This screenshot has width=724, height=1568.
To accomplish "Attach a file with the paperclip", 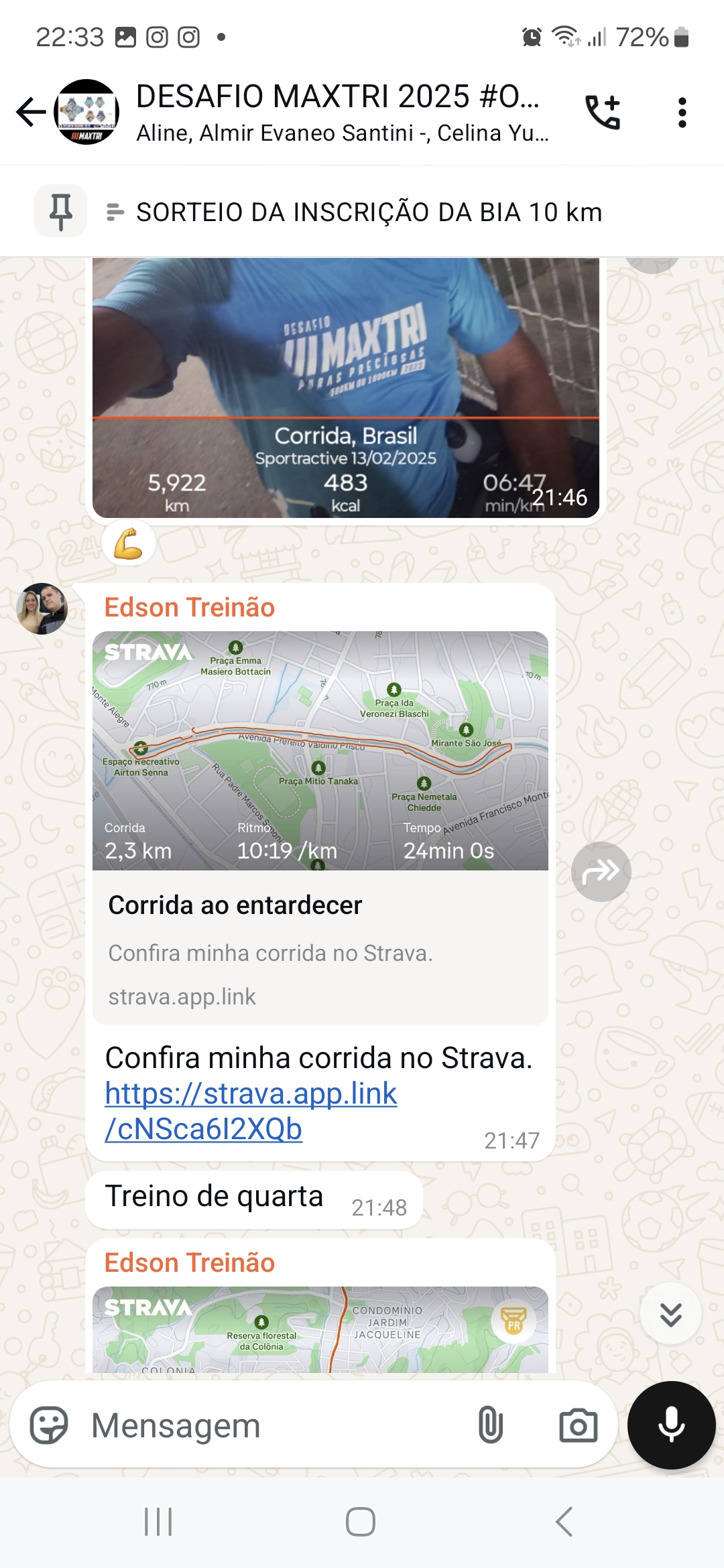I will click(x=491, y=1425).
